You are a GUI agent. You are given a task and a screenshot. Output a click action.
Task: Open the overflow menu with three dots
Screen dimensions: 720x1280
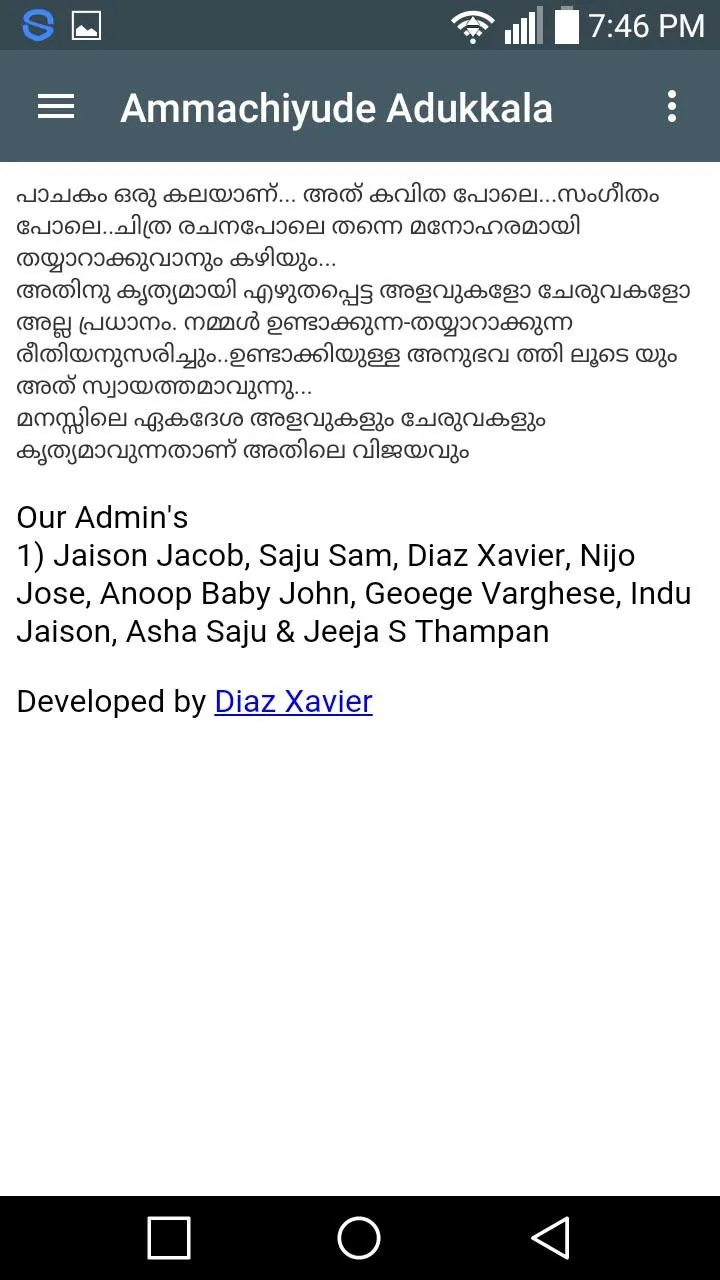(670, 106)
